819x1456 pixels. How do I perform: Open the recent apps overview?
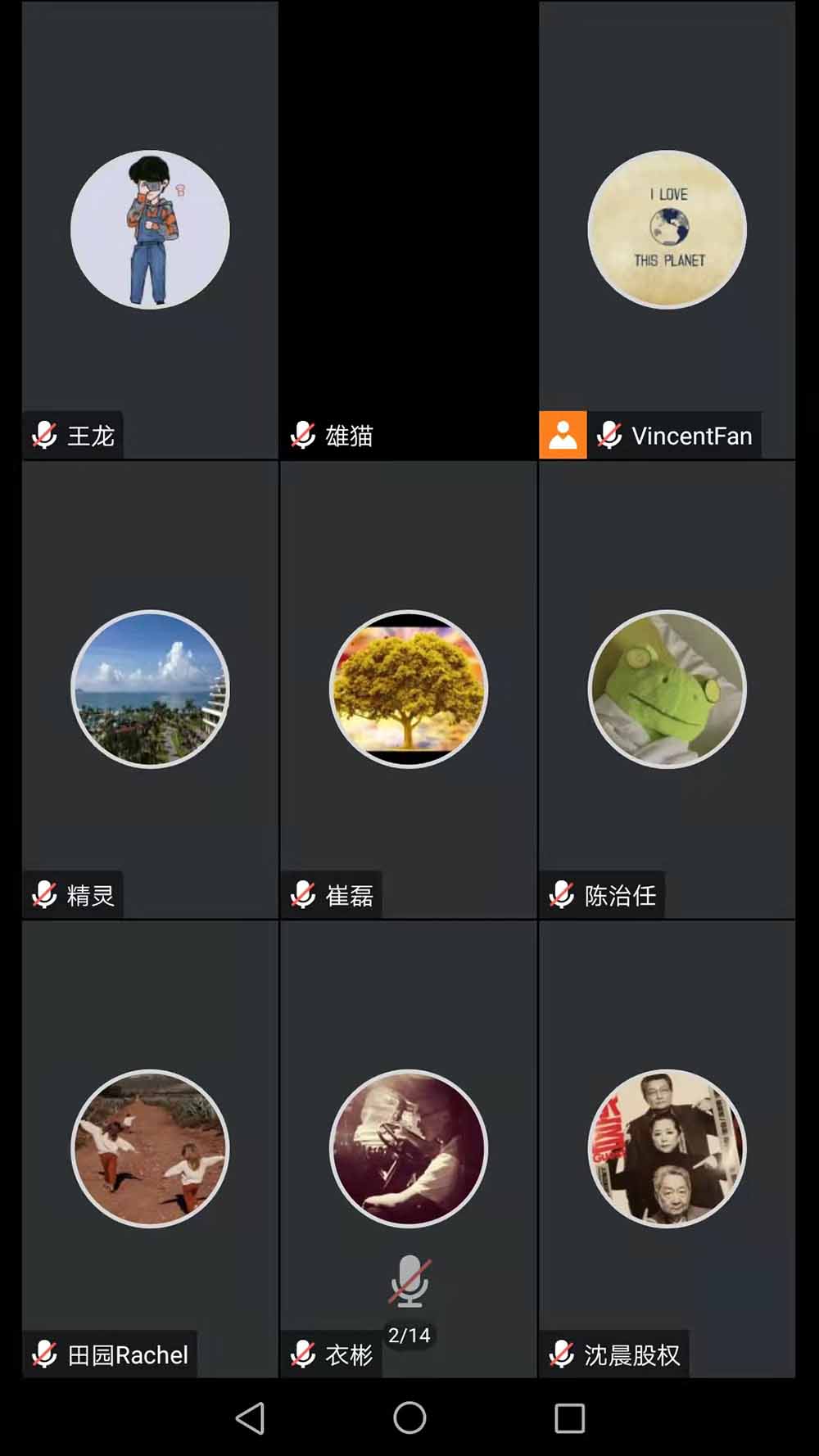[569, 1418]
